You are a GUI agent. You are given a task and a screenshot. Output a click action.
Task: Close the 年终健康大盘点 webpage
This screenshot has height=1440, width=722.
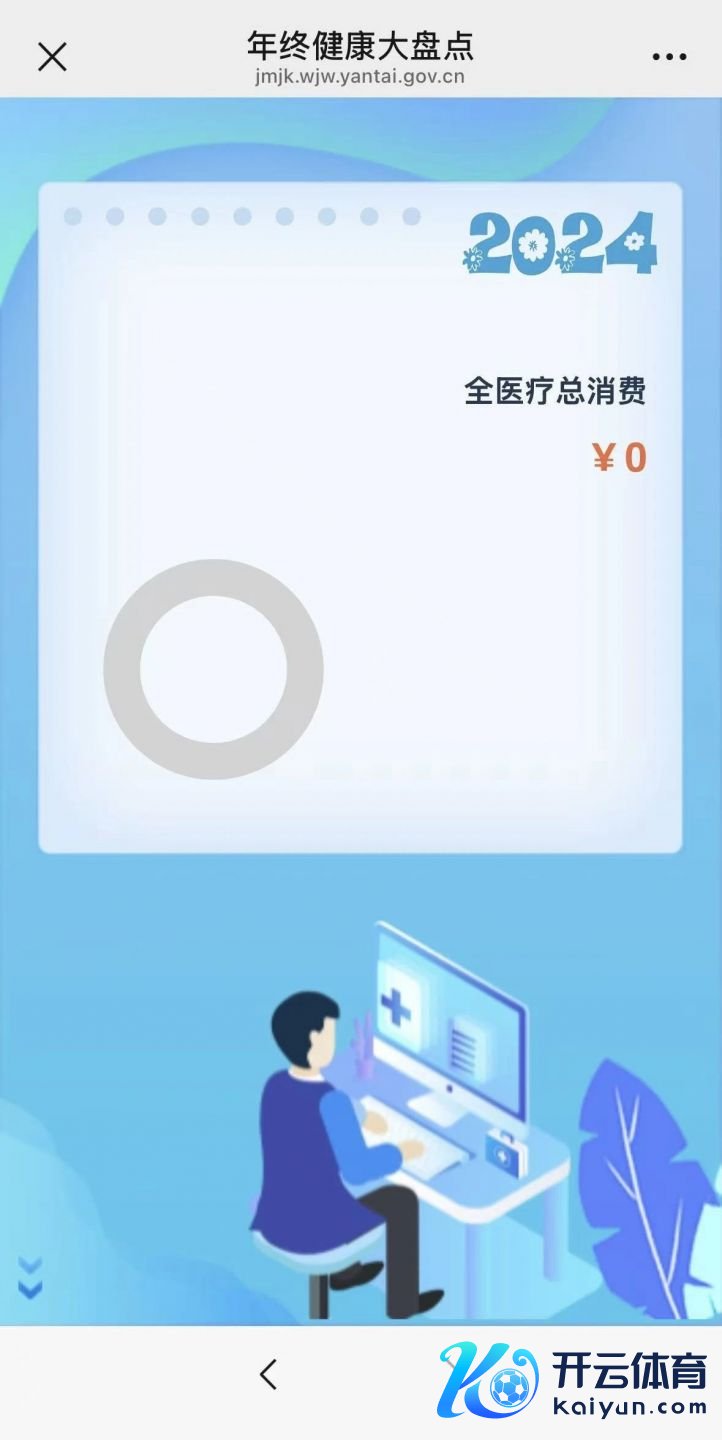point(52,57)
